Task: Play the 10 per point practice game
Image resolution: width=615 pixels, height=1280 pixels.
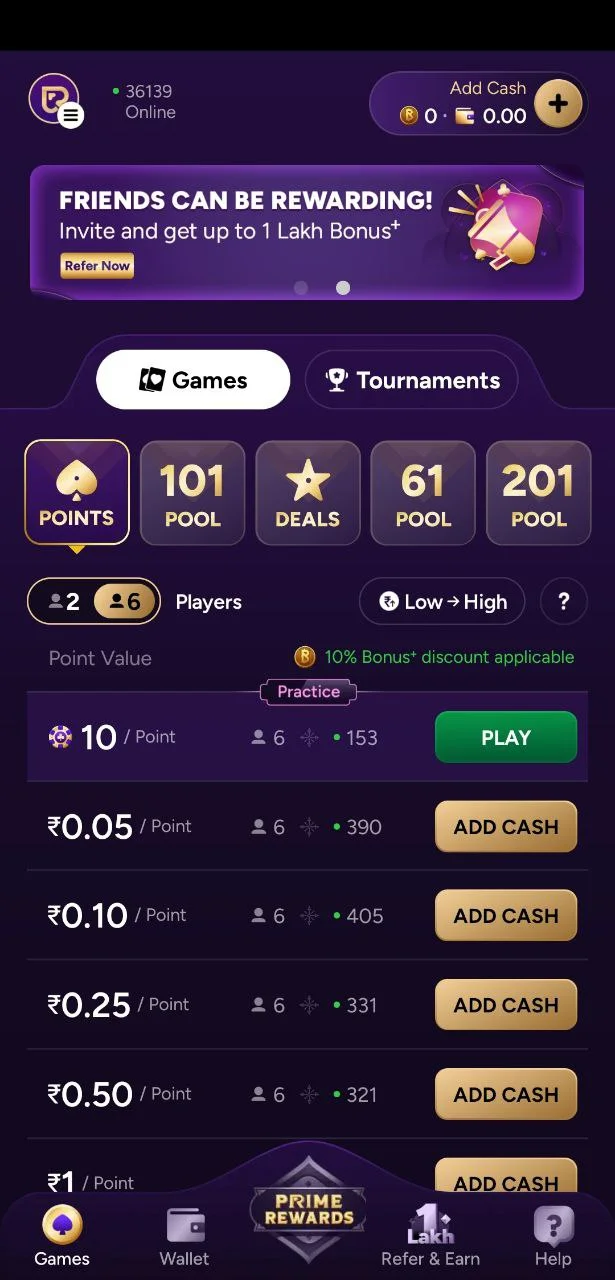Action: (505, 738)
